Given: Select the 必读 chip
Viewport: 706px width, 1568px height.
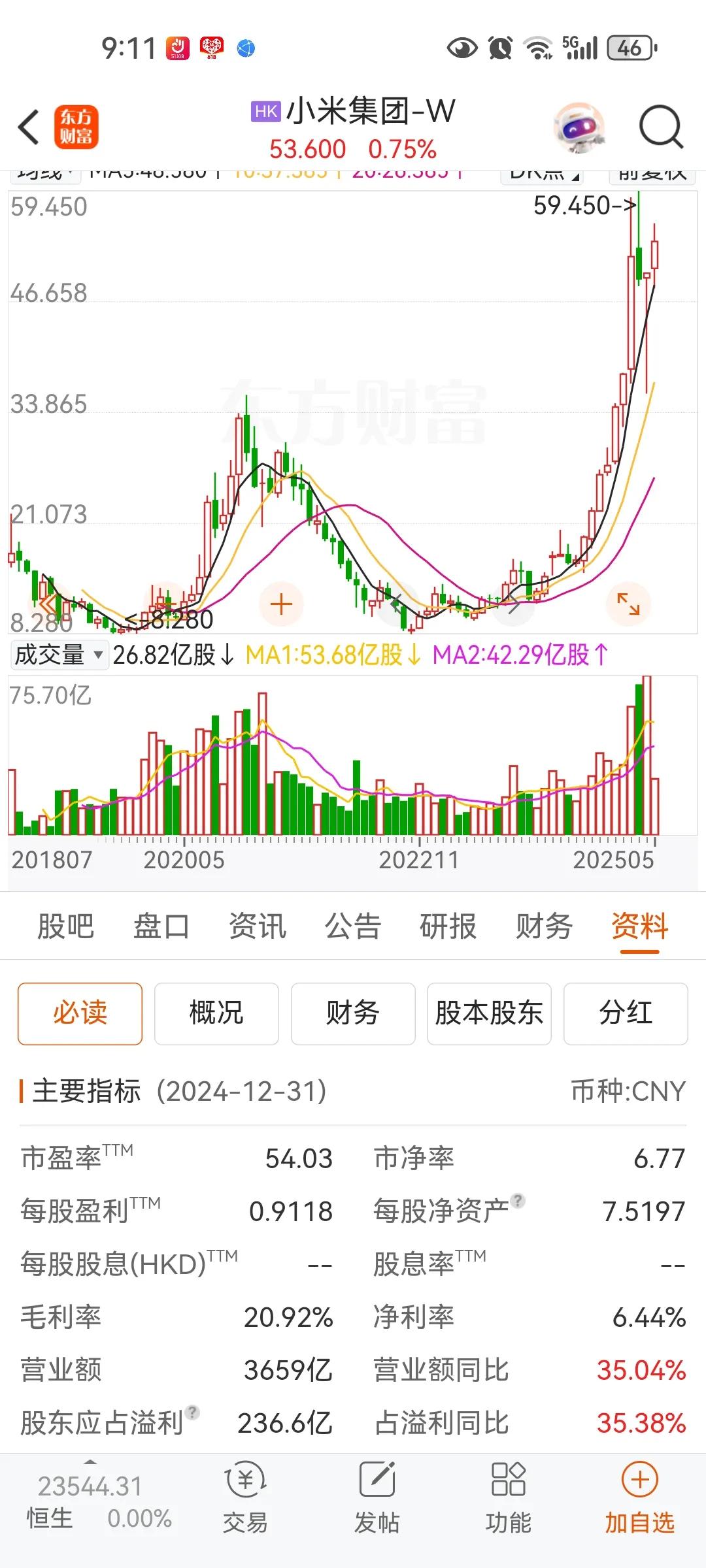Looking at the screenshot, I should coord(80,1013).
